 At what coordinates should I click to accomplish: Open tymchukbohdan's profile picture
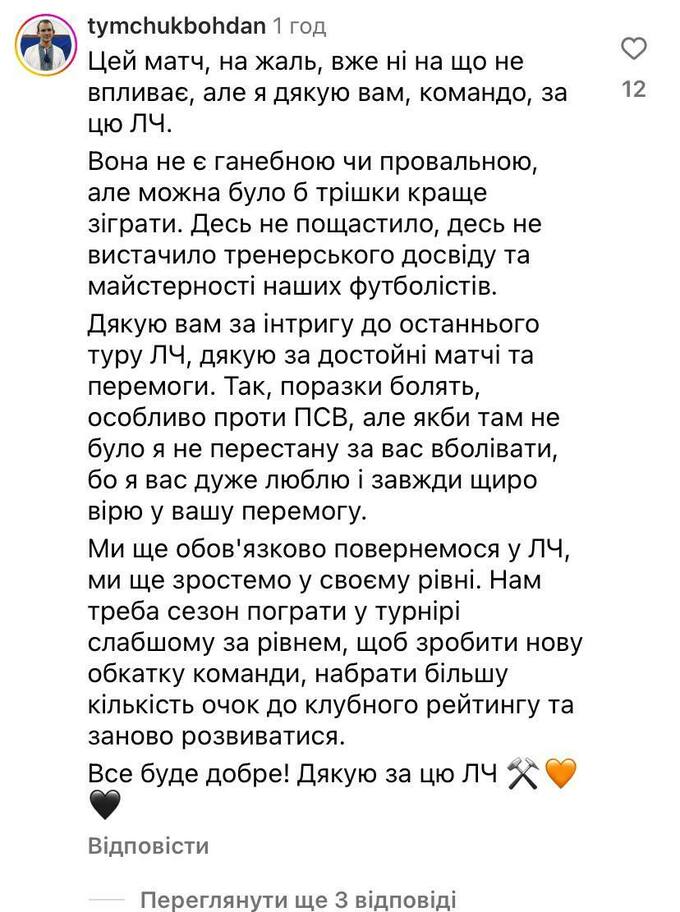(46, 45)
